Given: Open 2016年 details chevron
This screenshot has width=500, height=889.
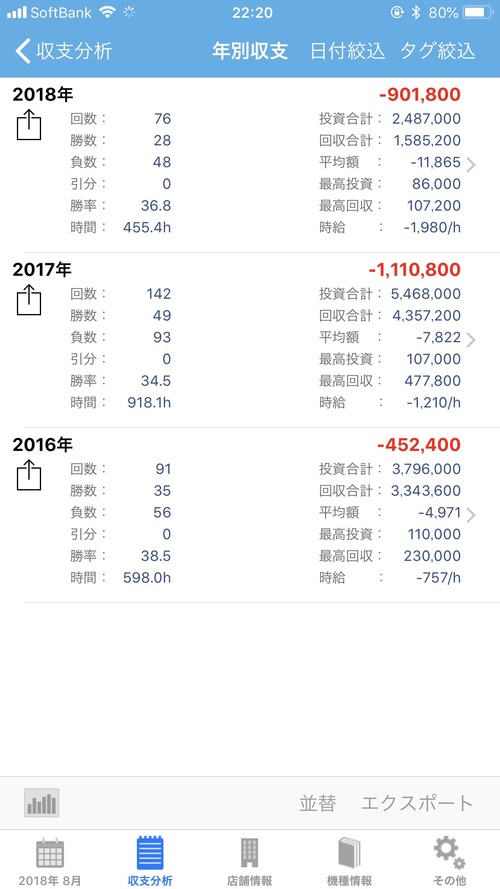Looking at the screenshot, I should click(x=471, y=515).
